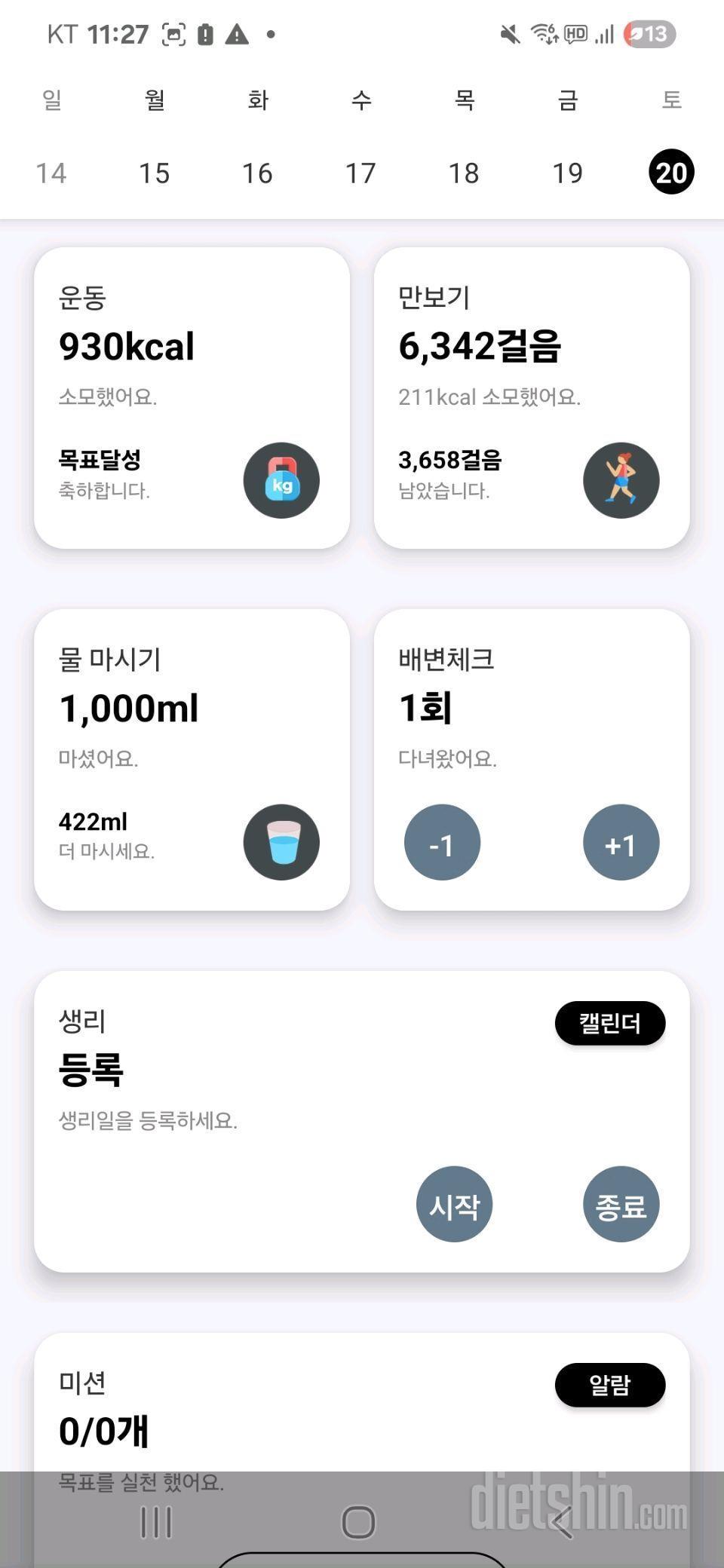Screen dimensions: 724x1568
Task: Tap the runner icon on the 만보기 card
Action: pyautogui.click(x=621, y=480)
